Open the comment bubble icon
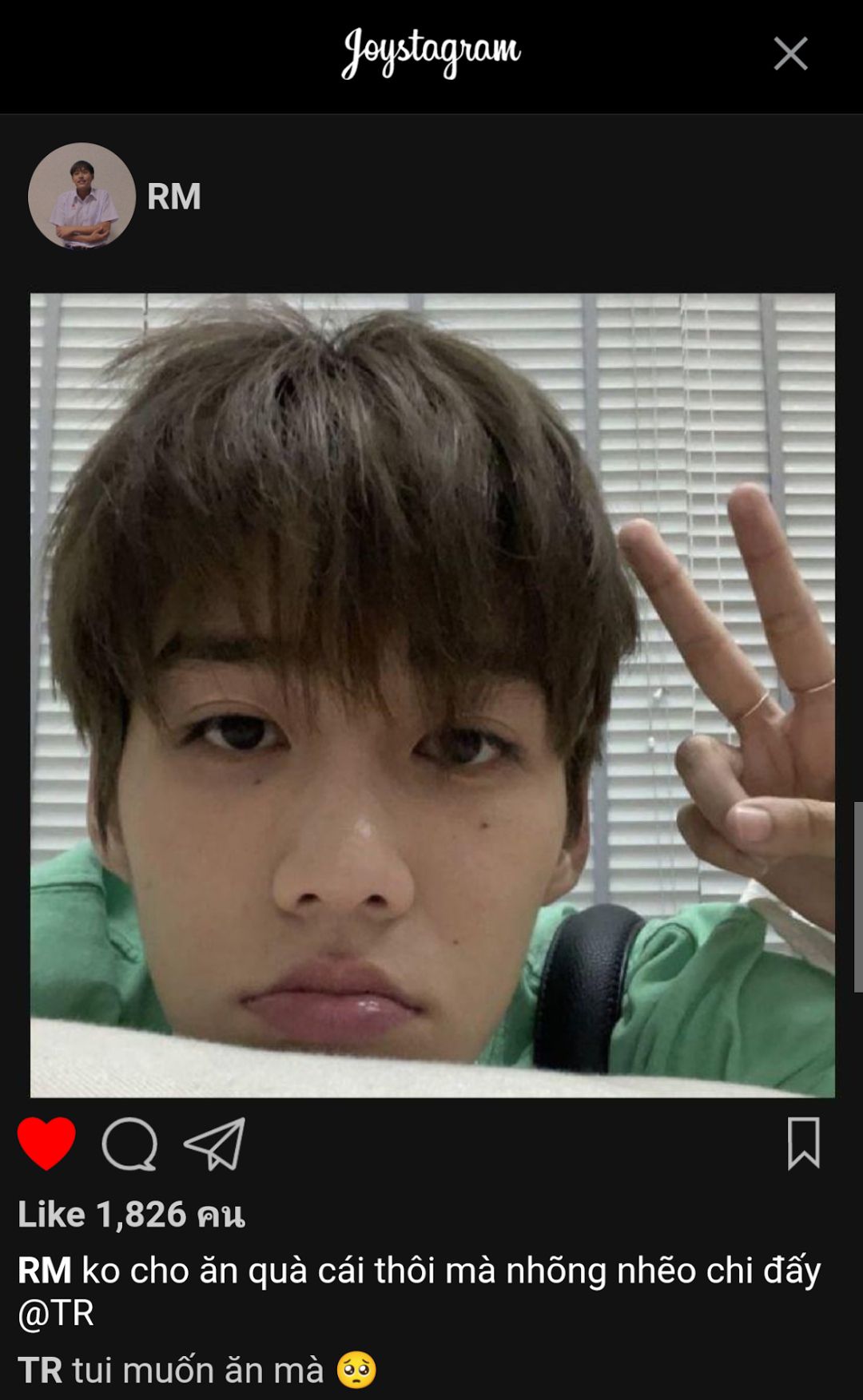Screen dimensions: 863x1400 129,1144
